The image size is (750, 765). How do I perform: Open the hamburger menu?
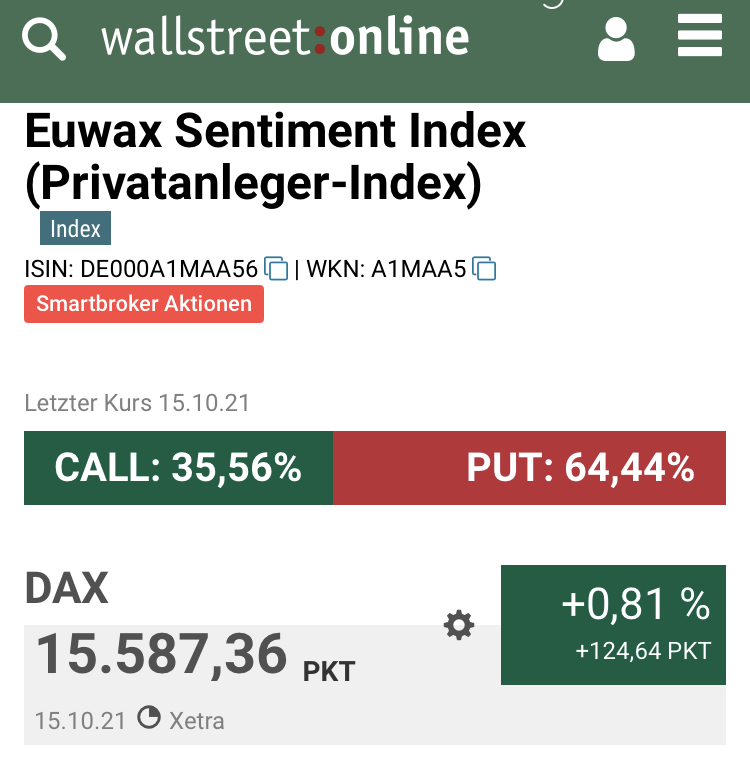tap(699, 37)
